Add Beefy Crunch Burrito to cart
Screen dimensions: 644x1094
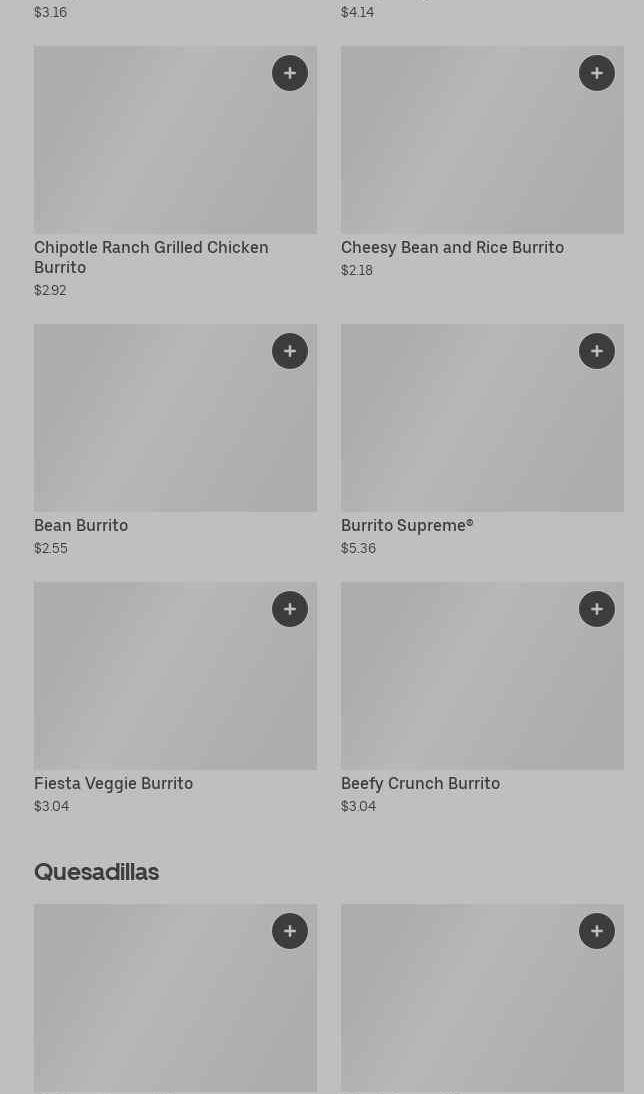point(597,609)
